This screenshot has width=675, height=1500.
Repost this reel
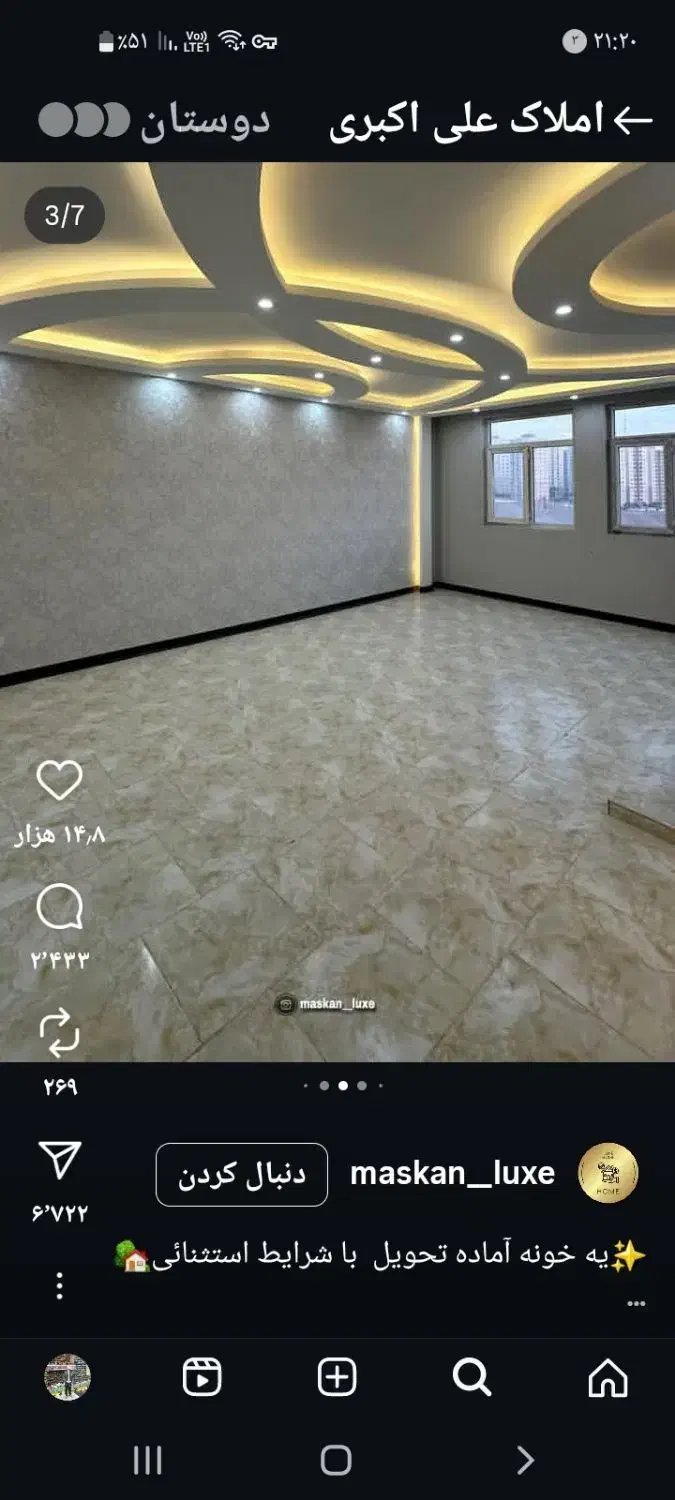click(59, 1034)
